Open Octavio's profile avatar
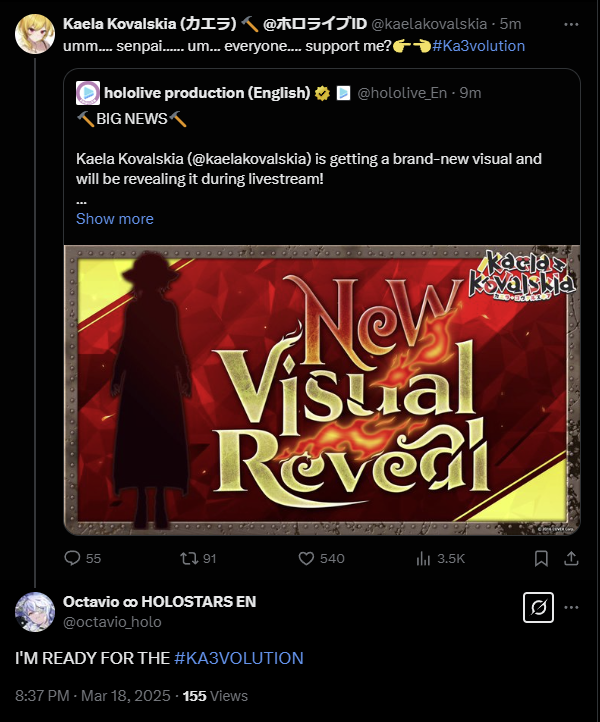This screenshot has height=722, width=600. 34,611
